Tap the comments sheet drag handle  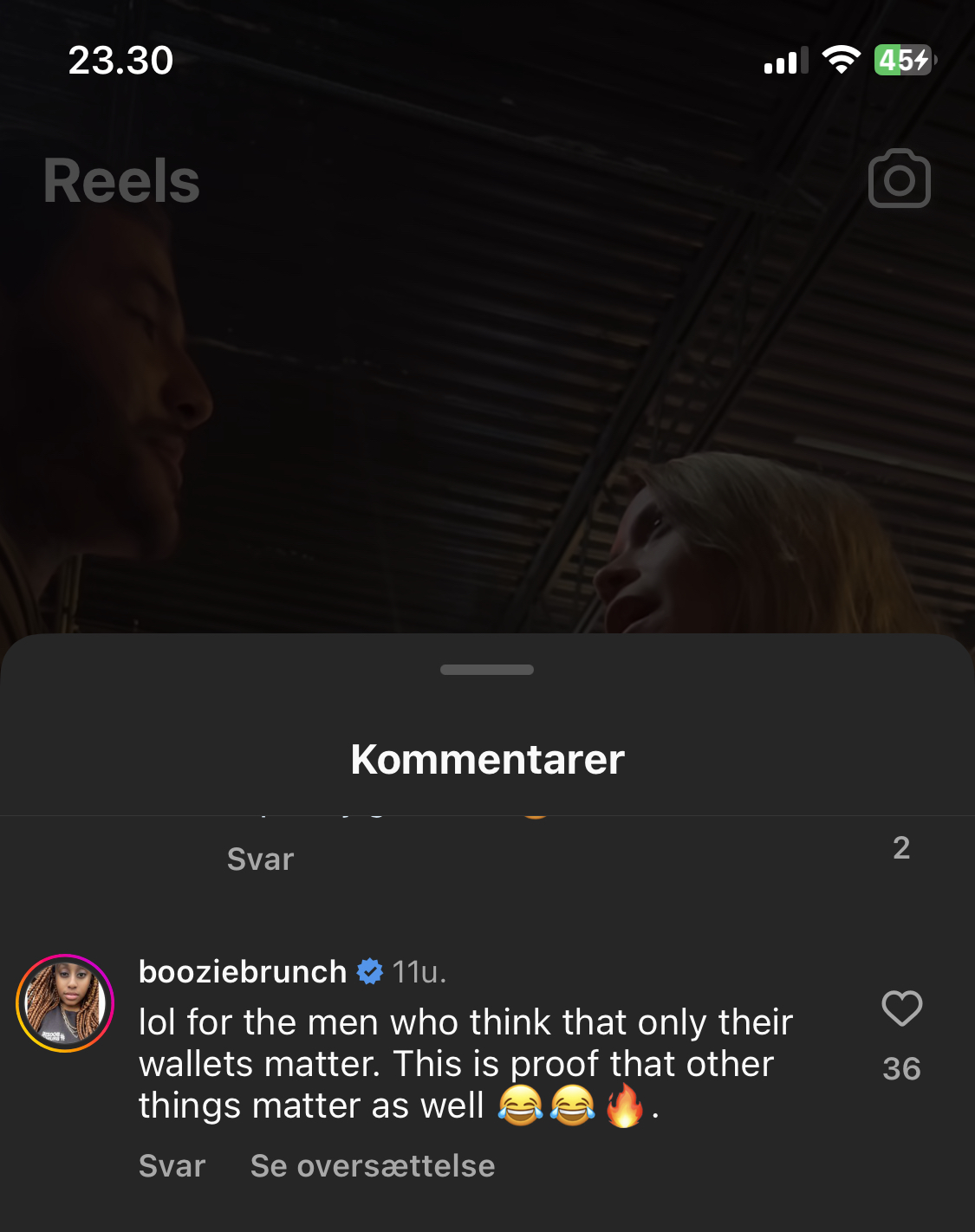point(487,670)
